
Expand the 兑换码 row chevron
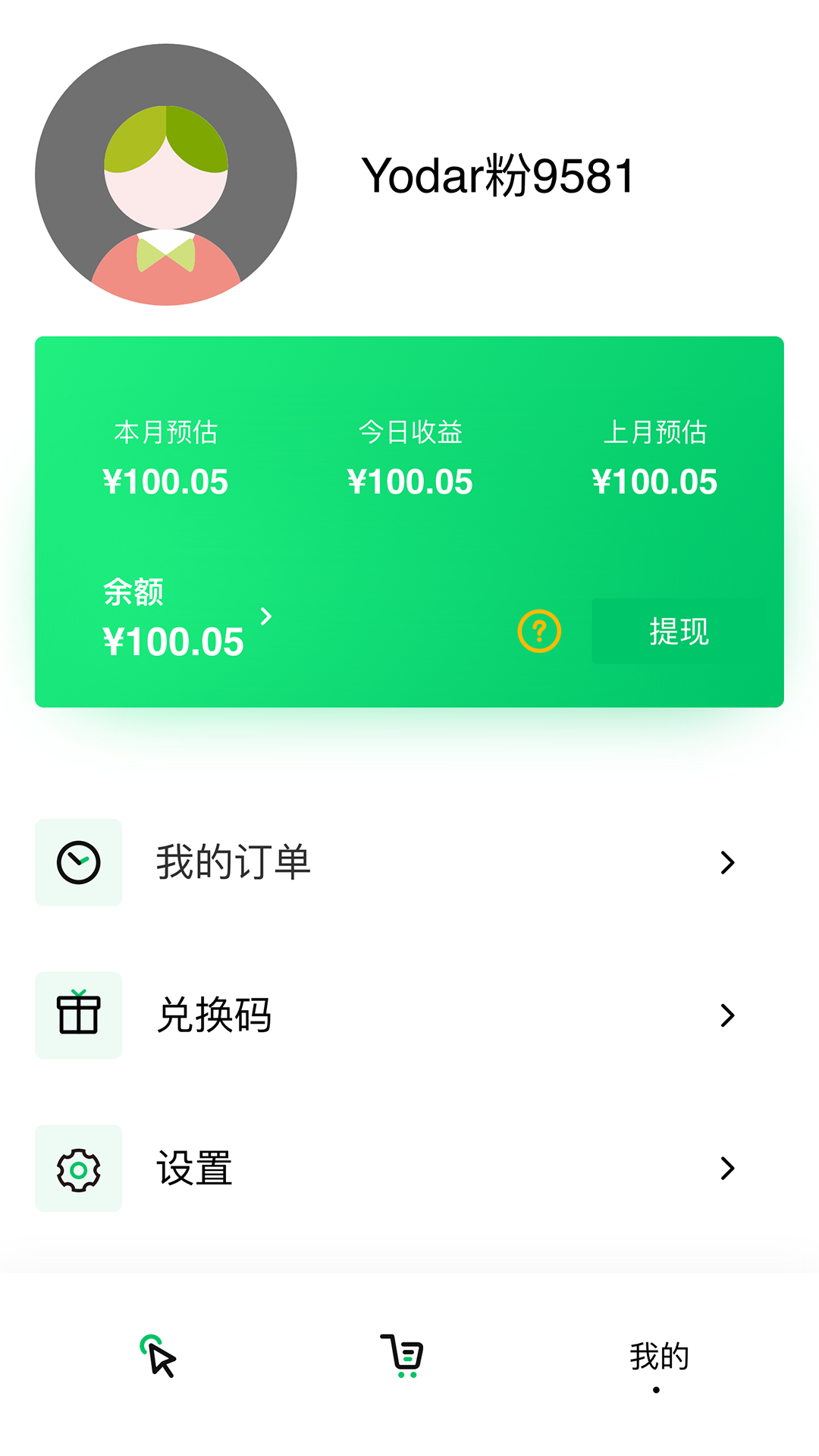tap(727, 1015)
